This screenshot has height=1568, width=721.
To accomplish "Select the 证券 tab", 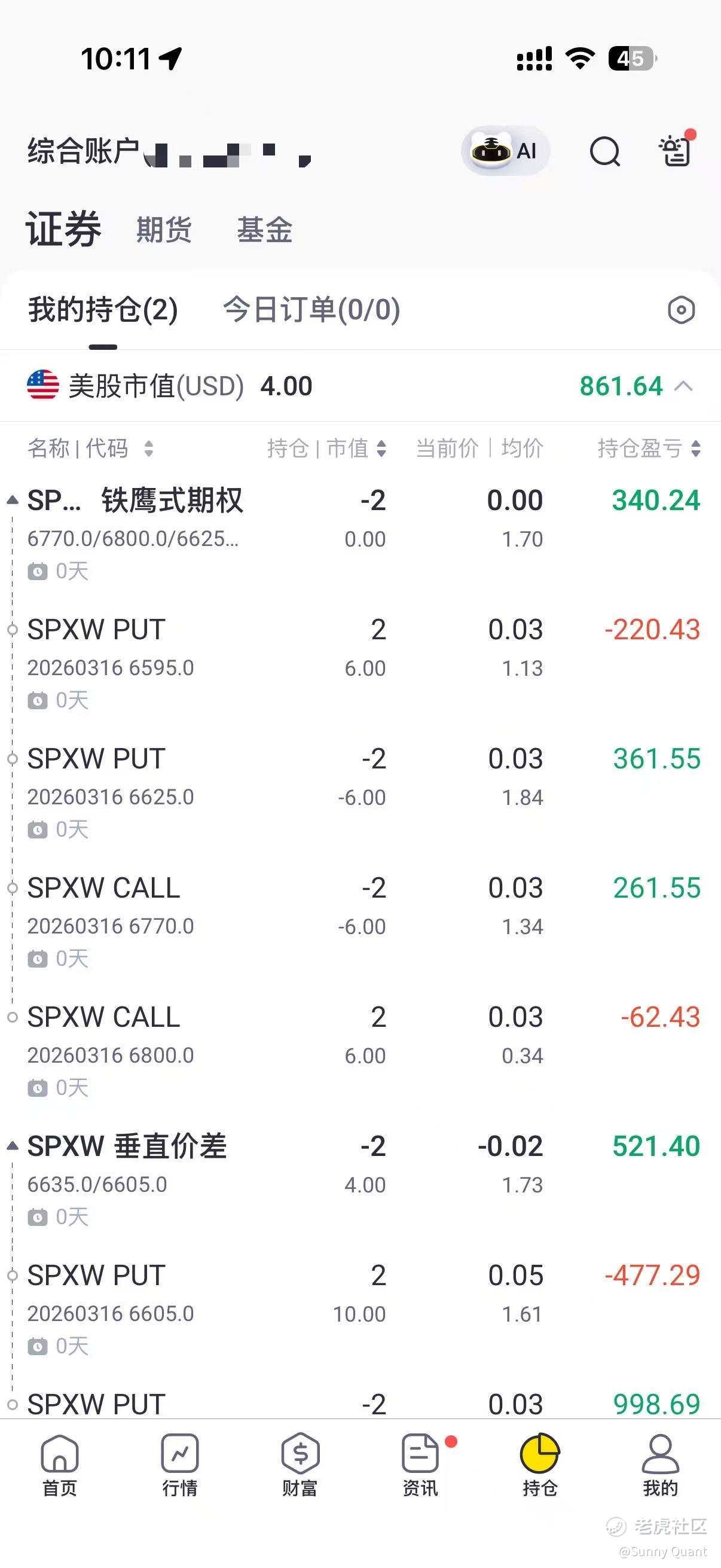I will tap(63, 229).
